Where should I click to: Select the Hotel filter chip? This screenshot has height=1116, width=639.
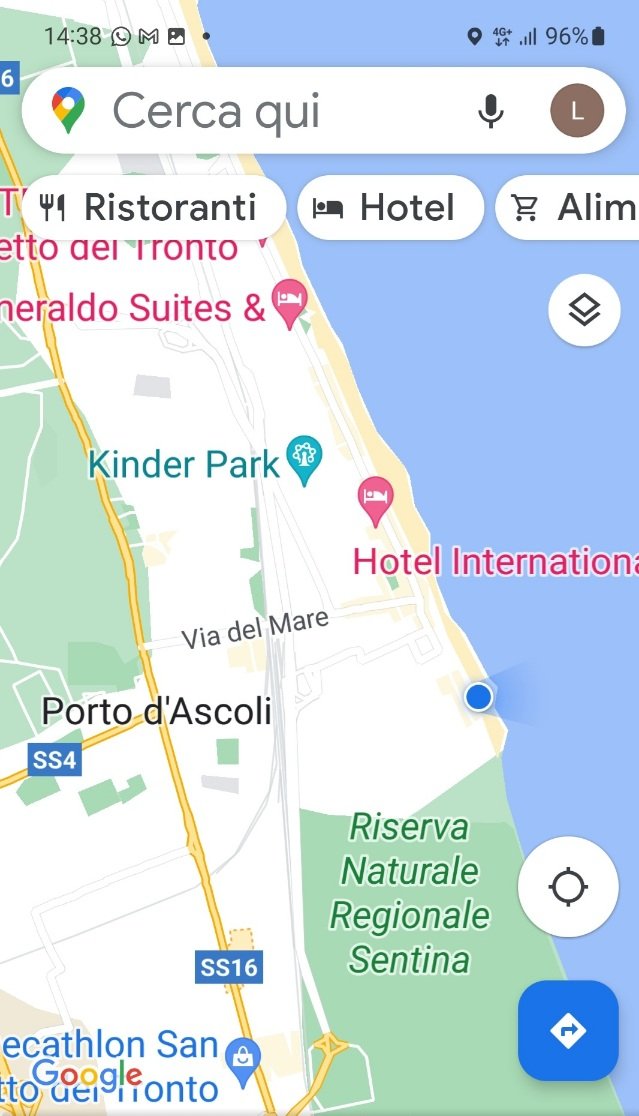pos(390,208)
